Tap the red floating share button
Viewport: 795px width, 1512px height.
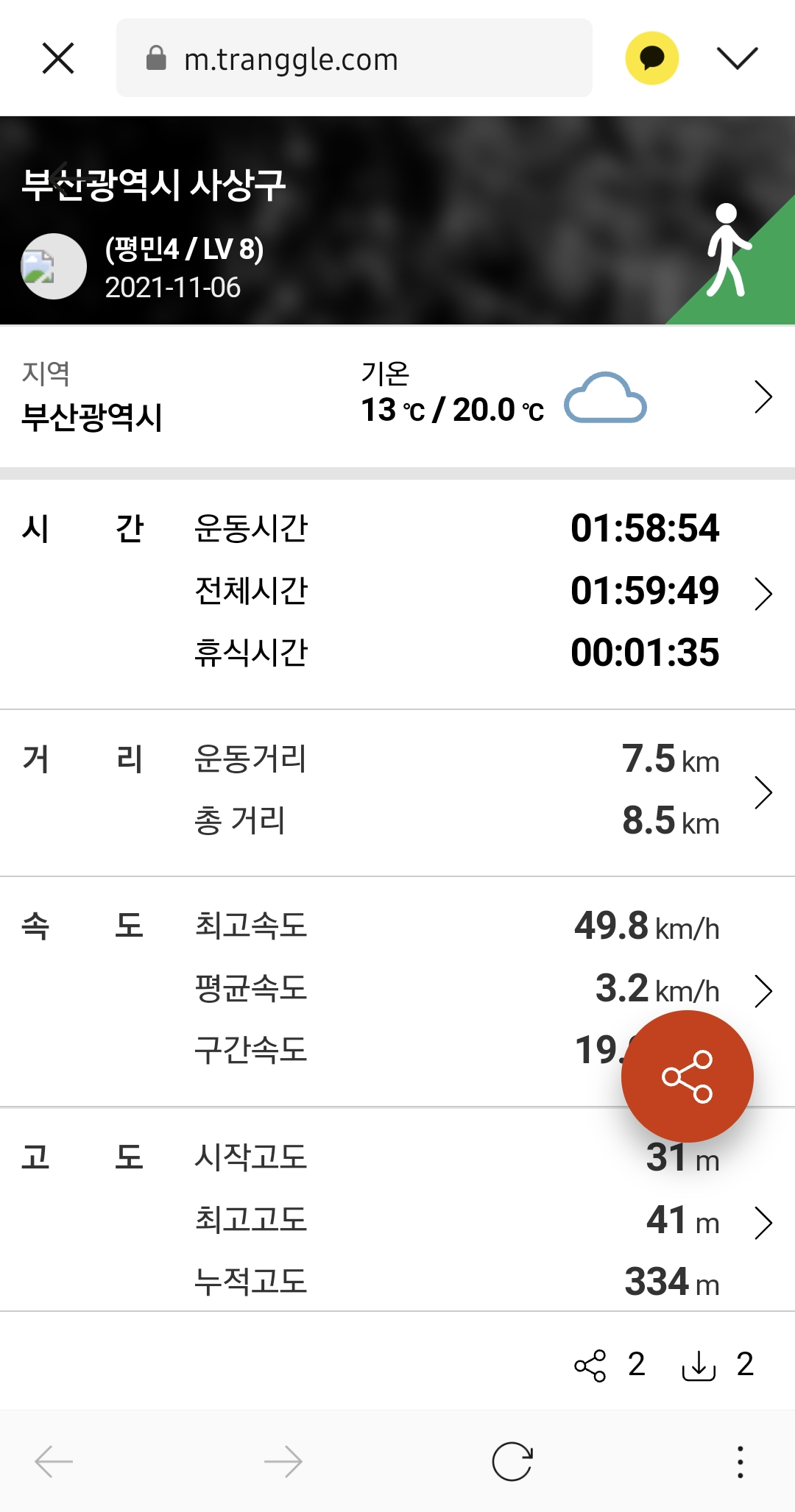pos(687,1076)
